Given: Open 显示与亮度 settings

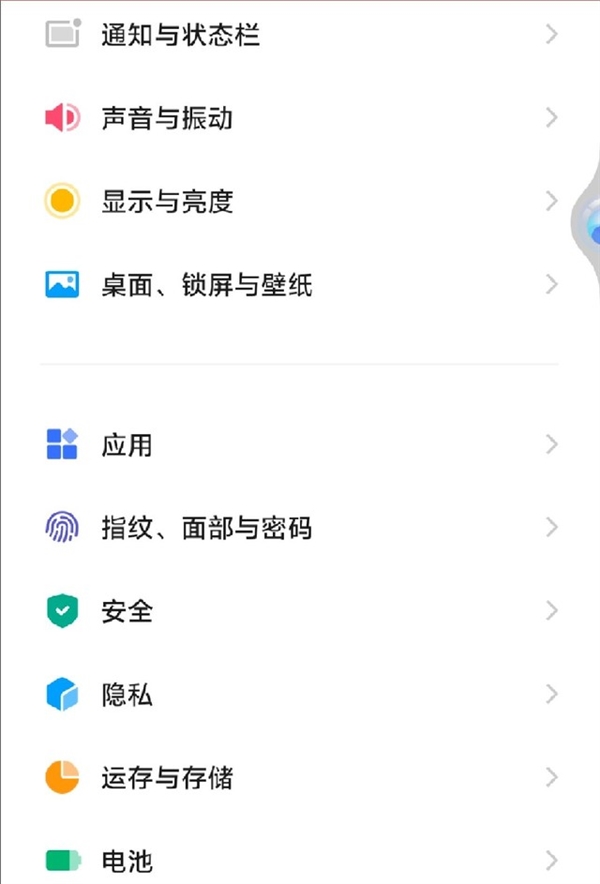Looking at the screenshot, I should [x=167, y=202].
